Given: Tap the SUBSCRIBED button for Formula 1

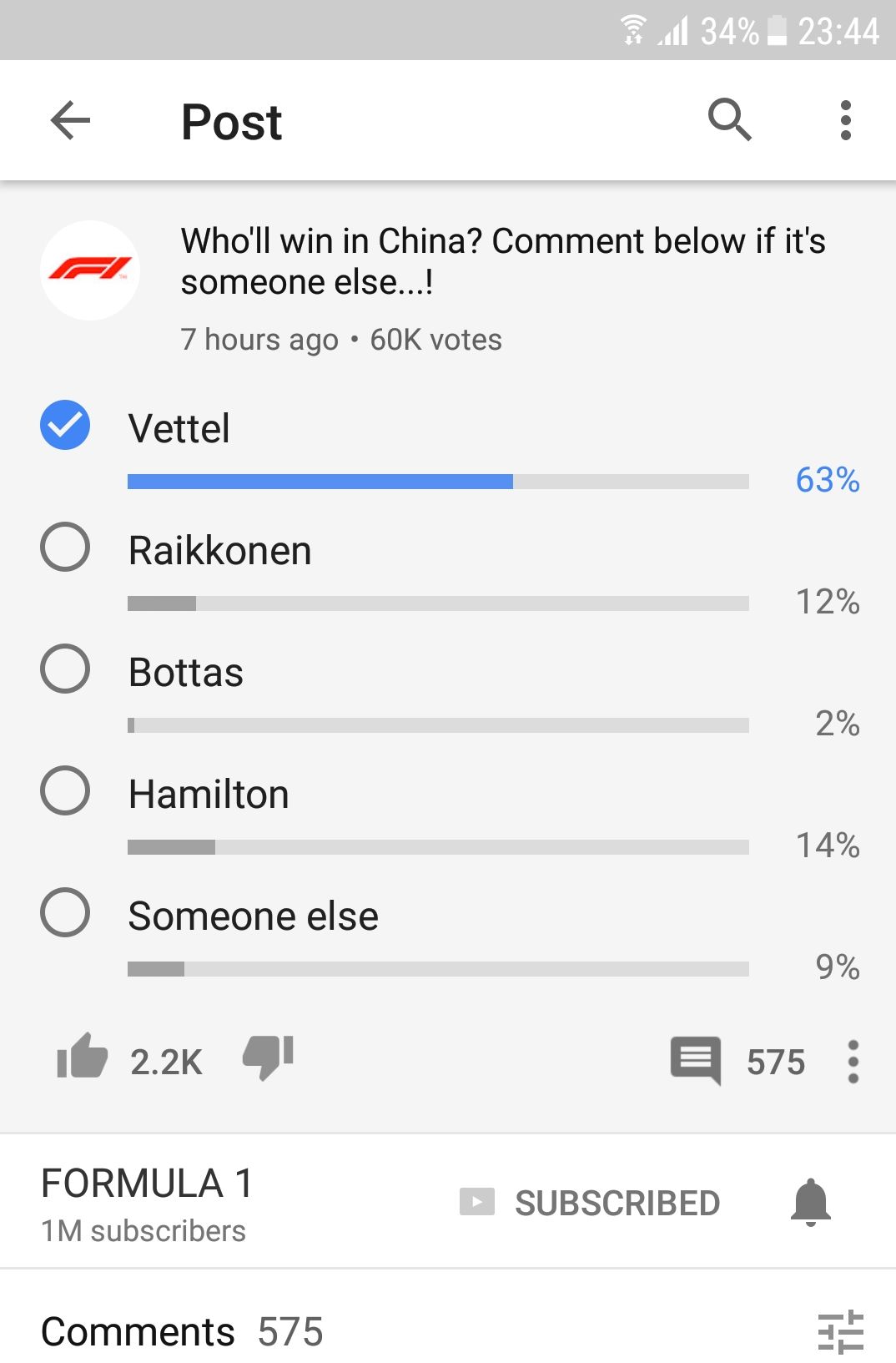Looking at the screenshot, I should click(x=591, y=1203).
